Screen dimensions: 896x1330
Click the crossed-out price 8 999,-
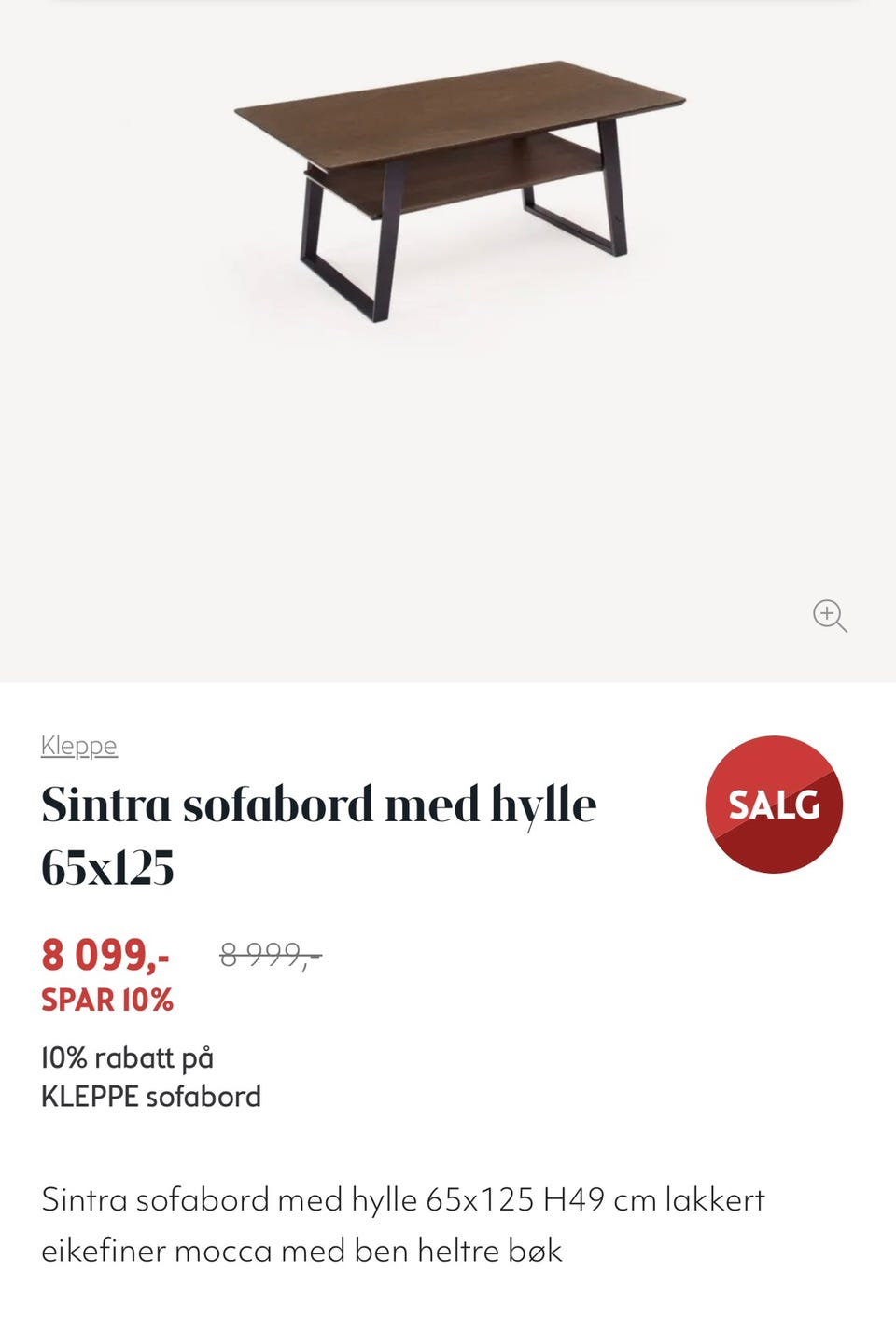270,952
